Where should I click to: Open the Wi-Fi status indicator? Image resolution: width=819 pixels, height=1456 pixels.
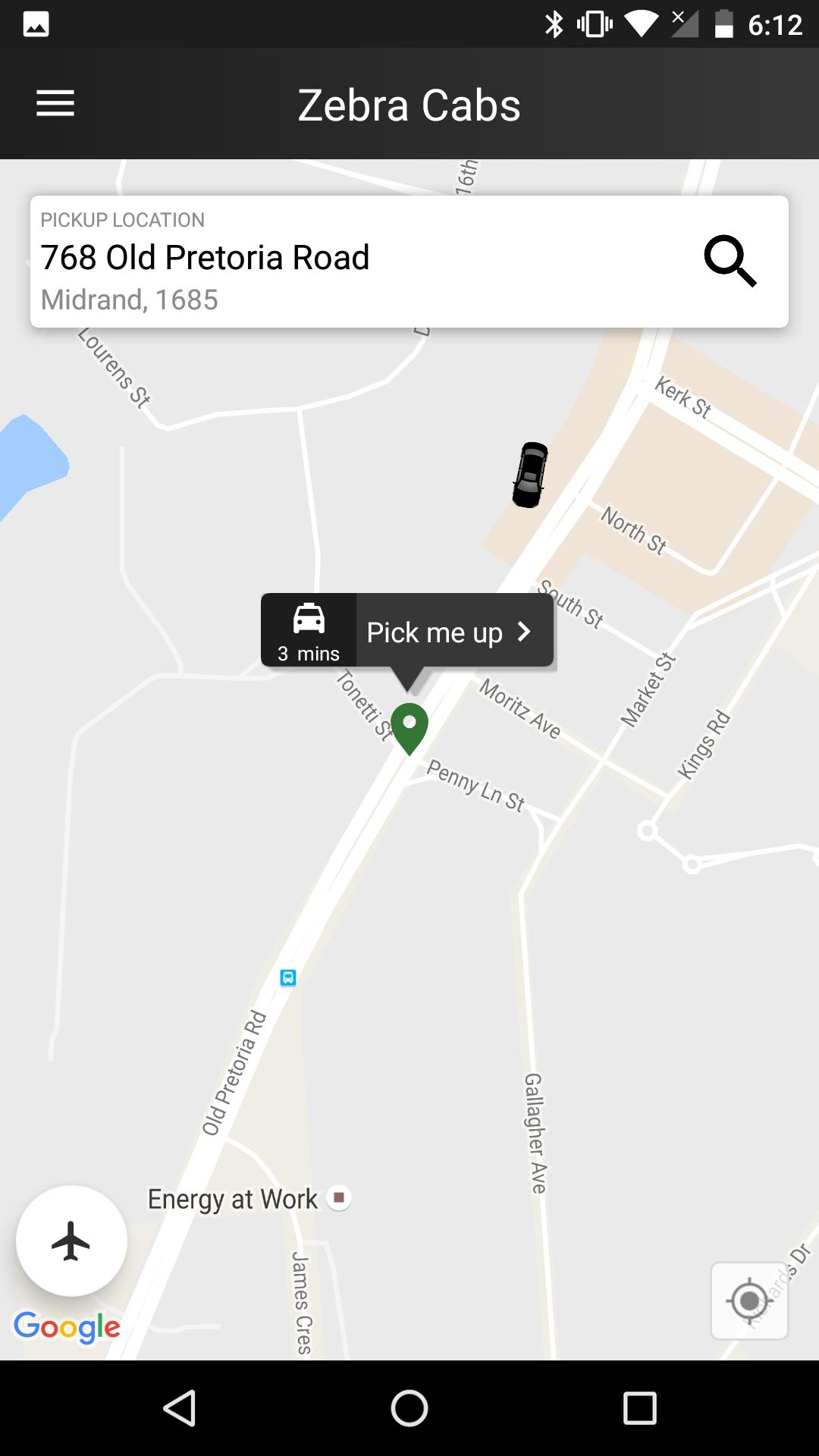tap(641, 24)
